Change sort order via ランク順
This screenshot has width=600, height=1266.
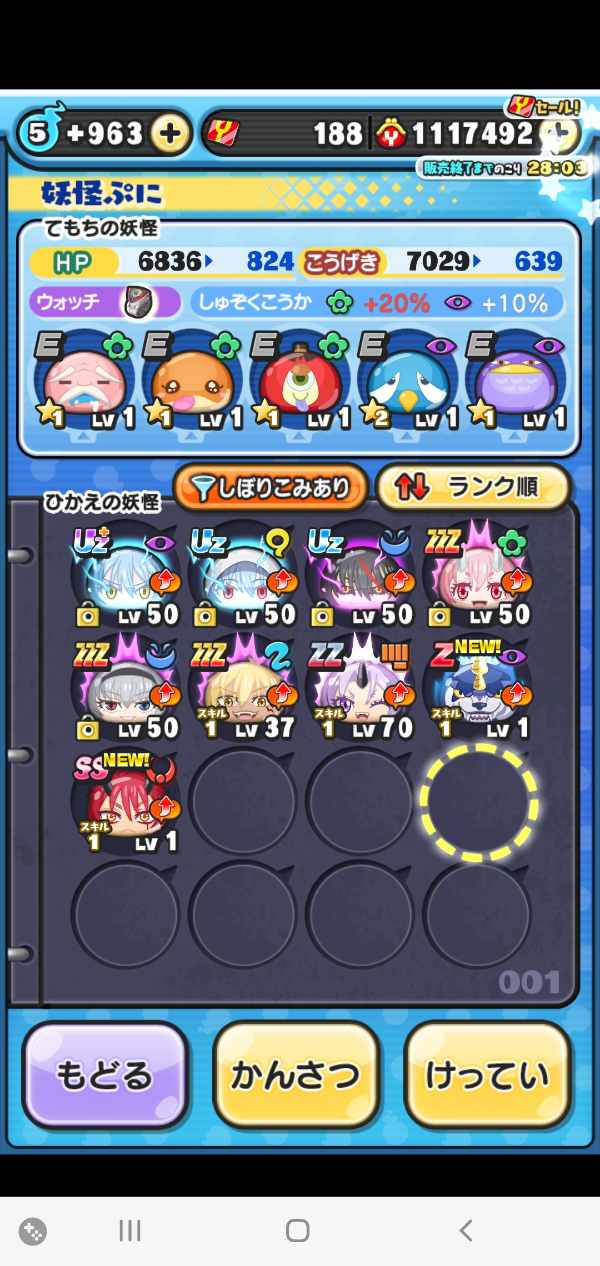tap(473, 487)
